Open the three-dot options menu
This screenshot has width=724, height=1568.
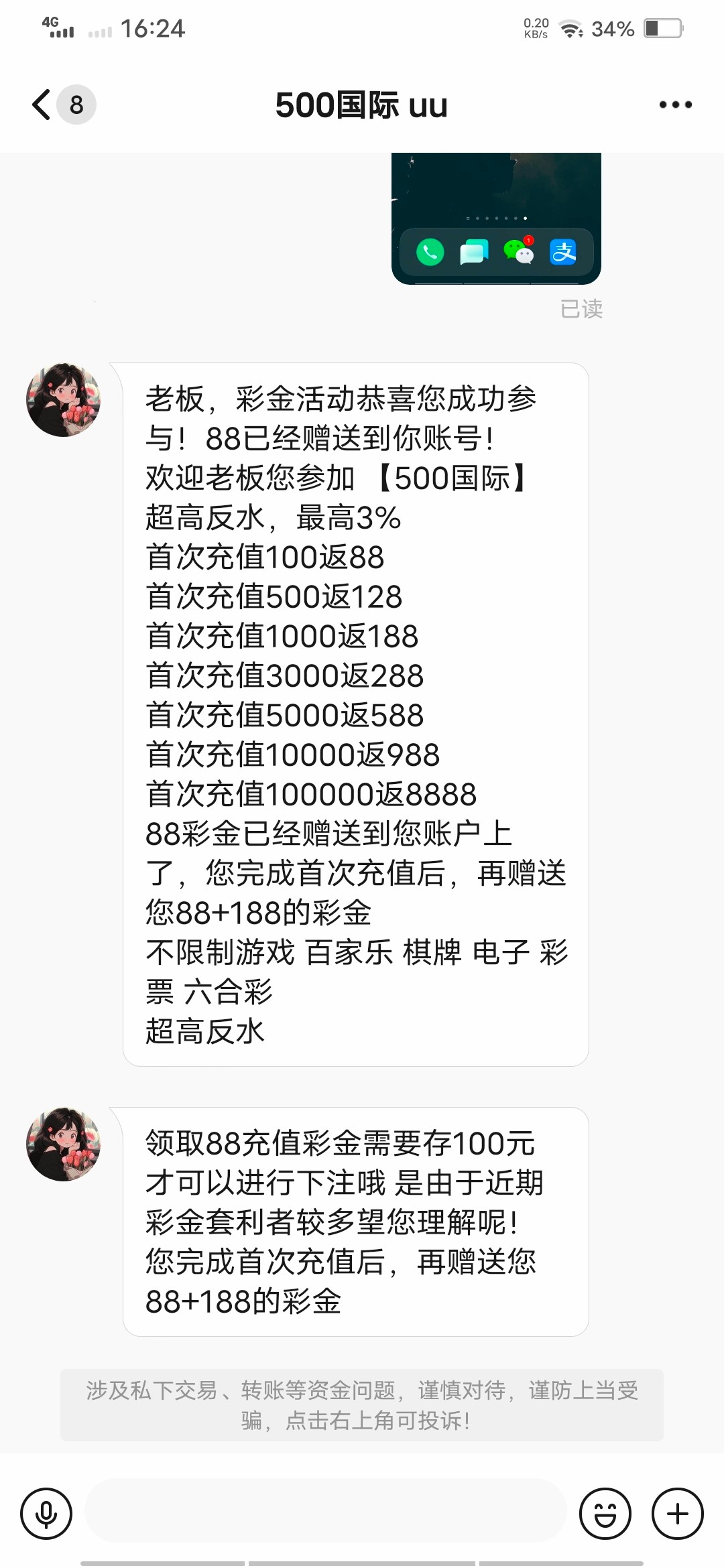click(x=674, y=105)
